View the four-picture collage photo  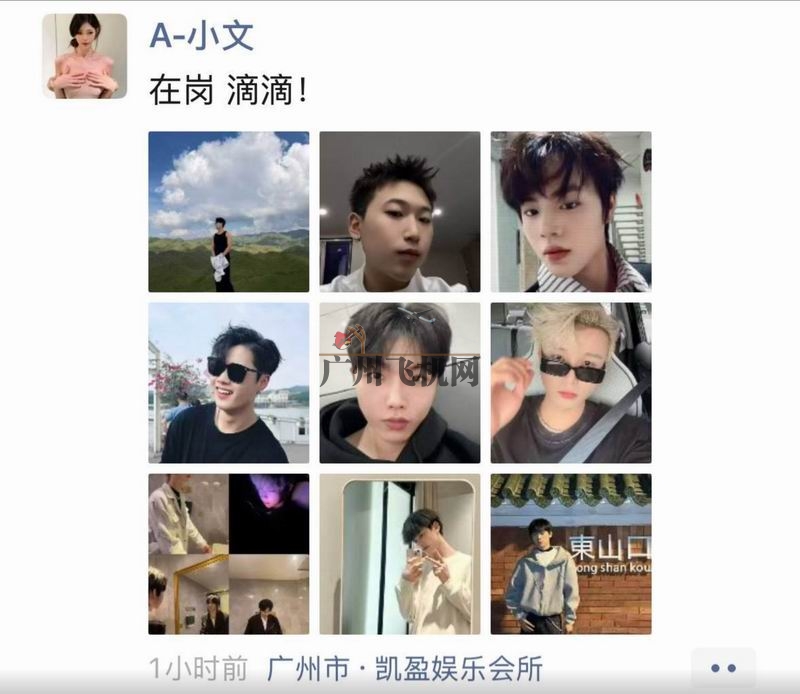[x=228, y=554]
